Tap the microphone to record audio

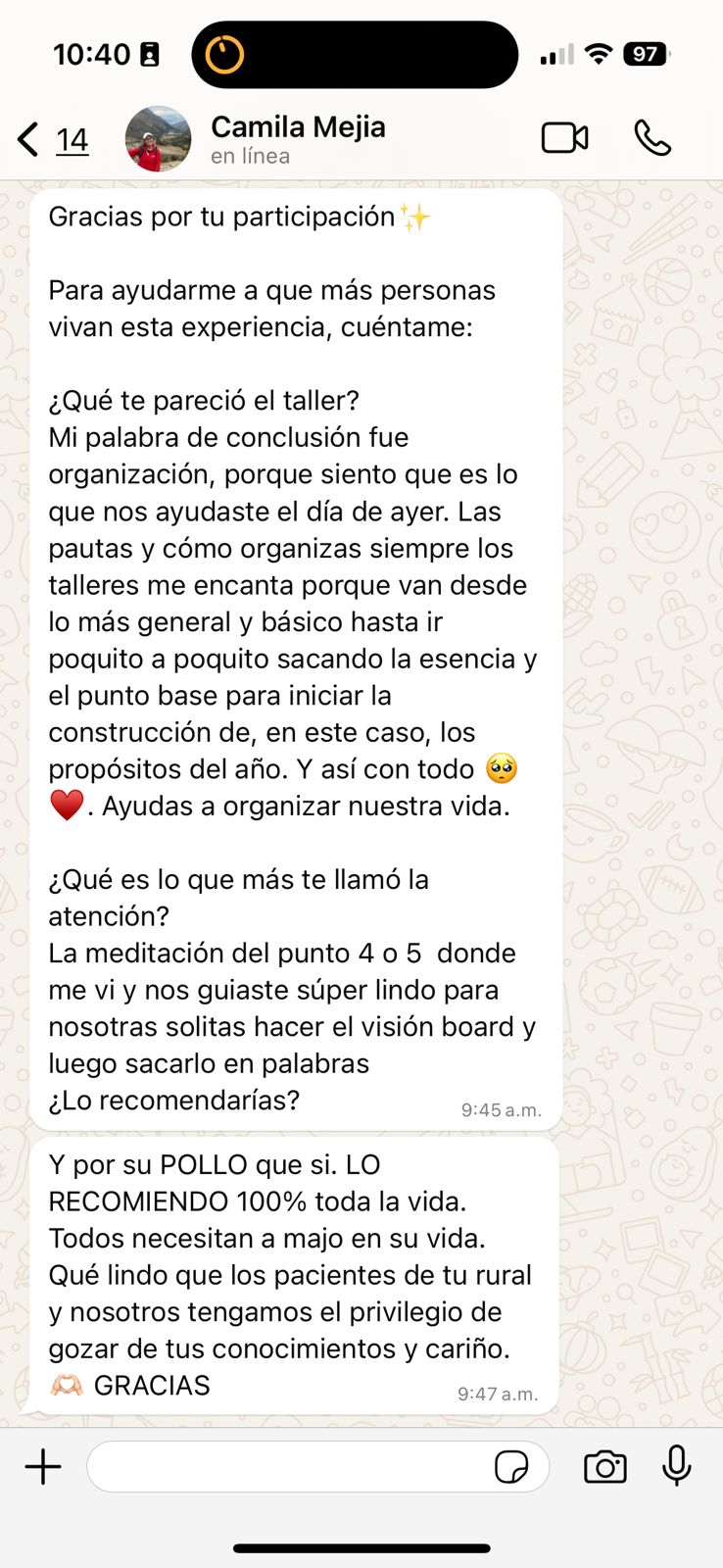(677, 1466)
